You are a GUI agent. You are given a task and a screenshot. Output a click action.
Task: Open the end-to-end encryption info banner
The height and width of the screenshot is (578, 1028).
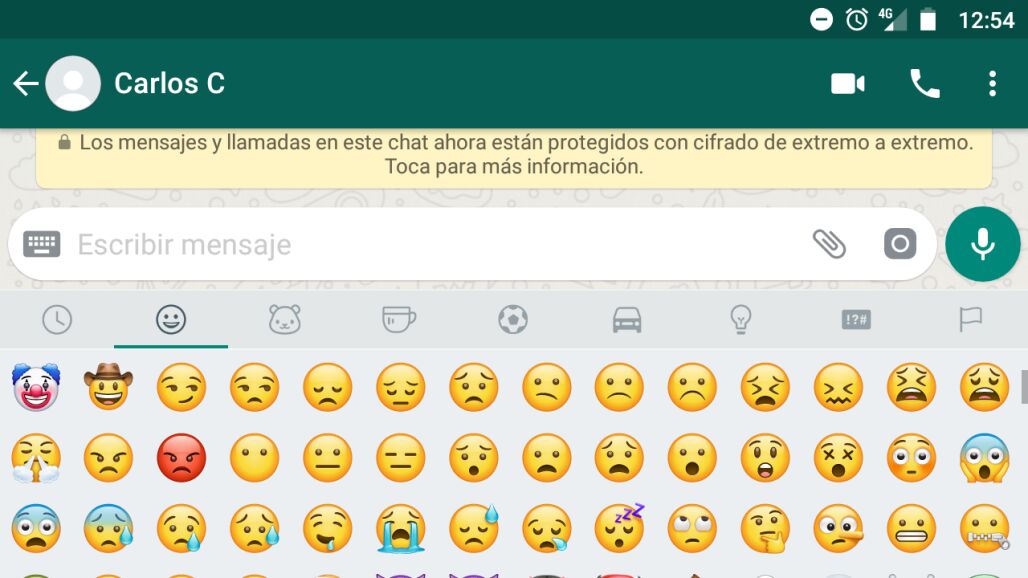point(513,155)
